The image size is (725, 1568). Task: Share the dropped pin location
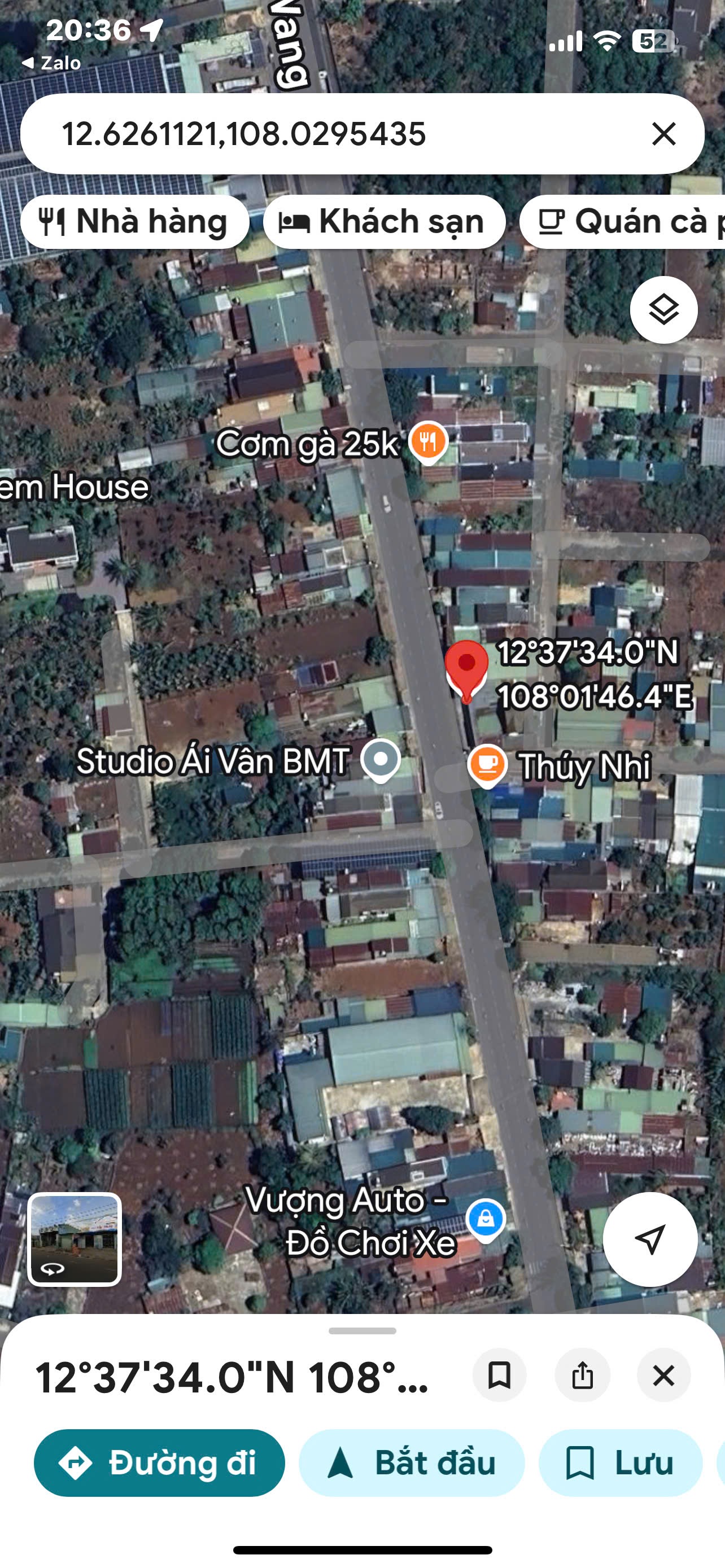582,1374
